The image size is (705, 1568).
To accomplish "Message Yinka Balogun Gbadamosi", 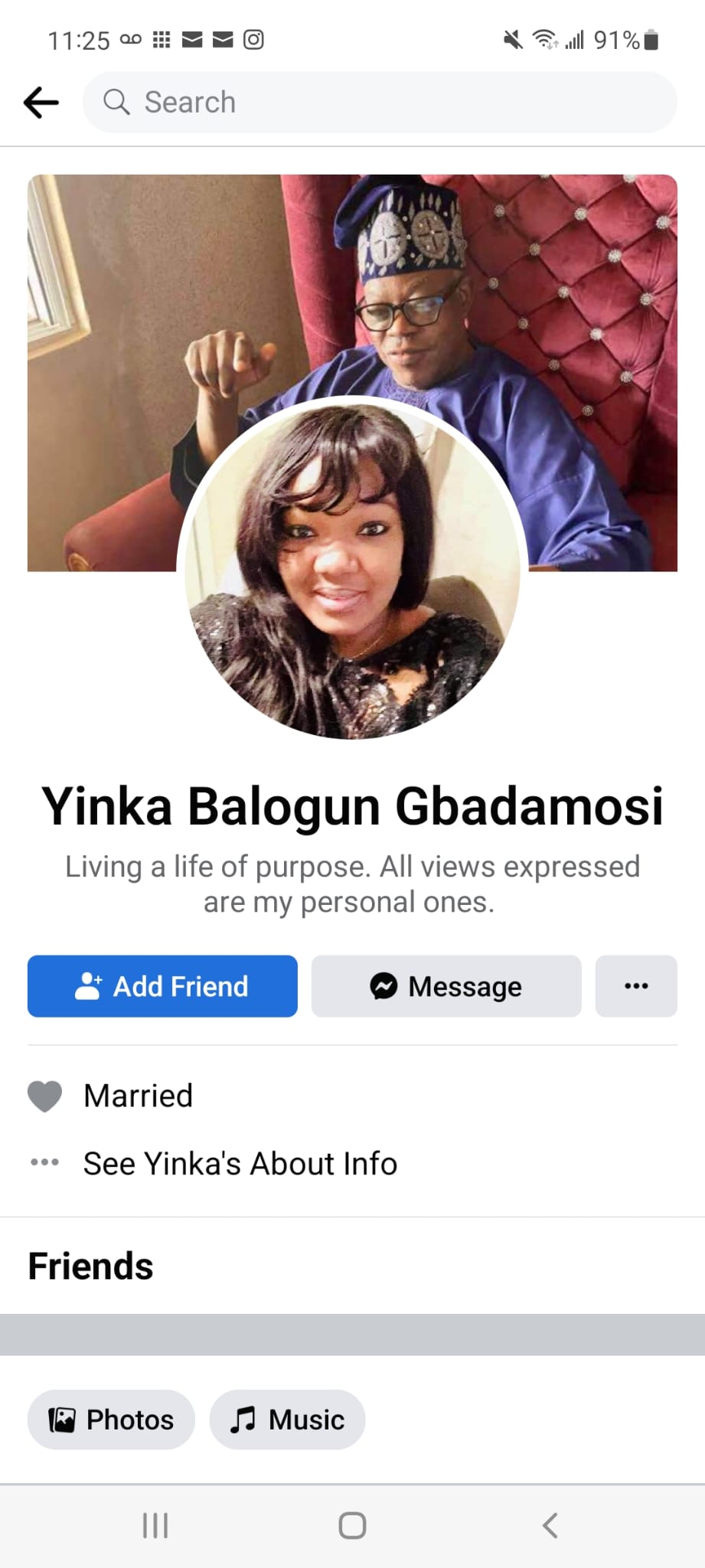I will [x=446, y=986].
